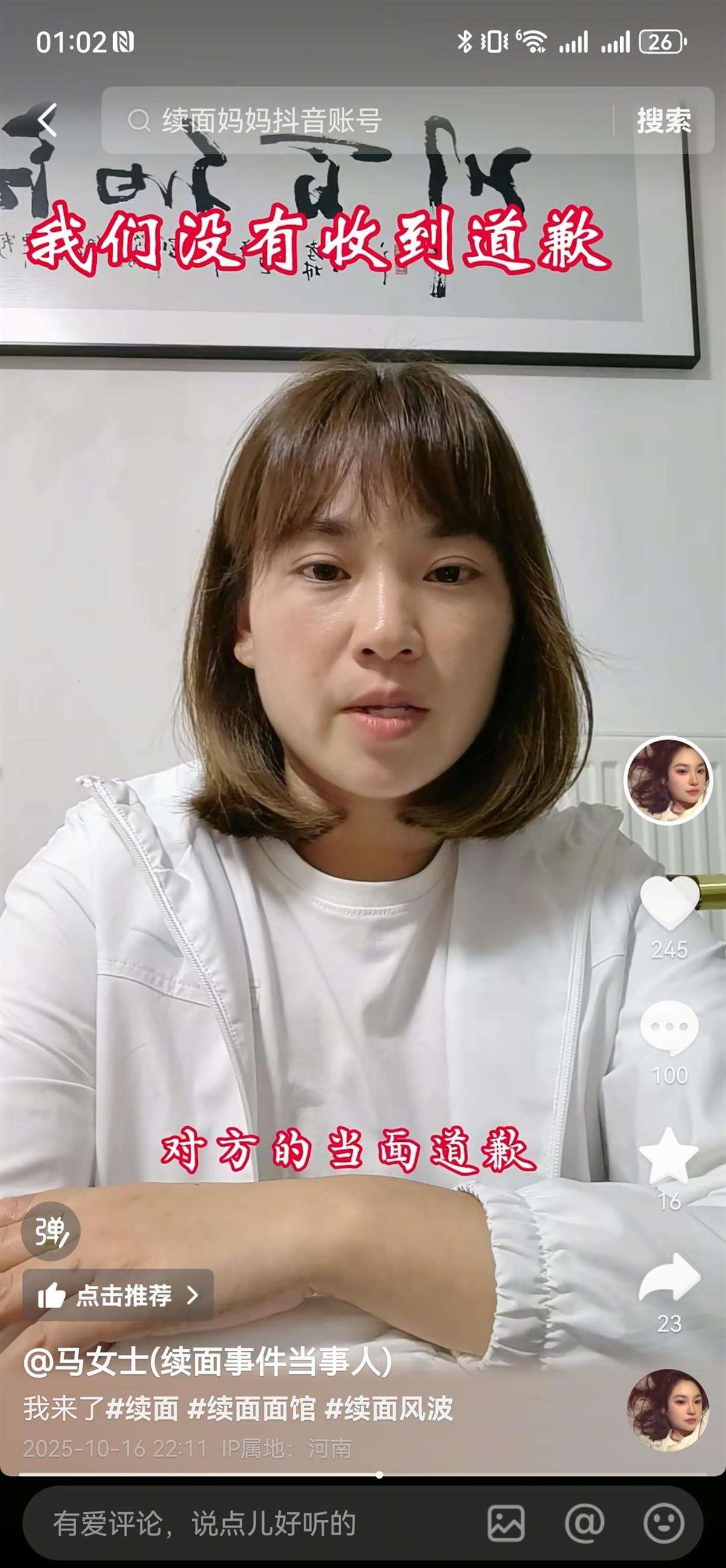Attach an image to the comment
726x1568 pixels.
(x=506, y=1523)
